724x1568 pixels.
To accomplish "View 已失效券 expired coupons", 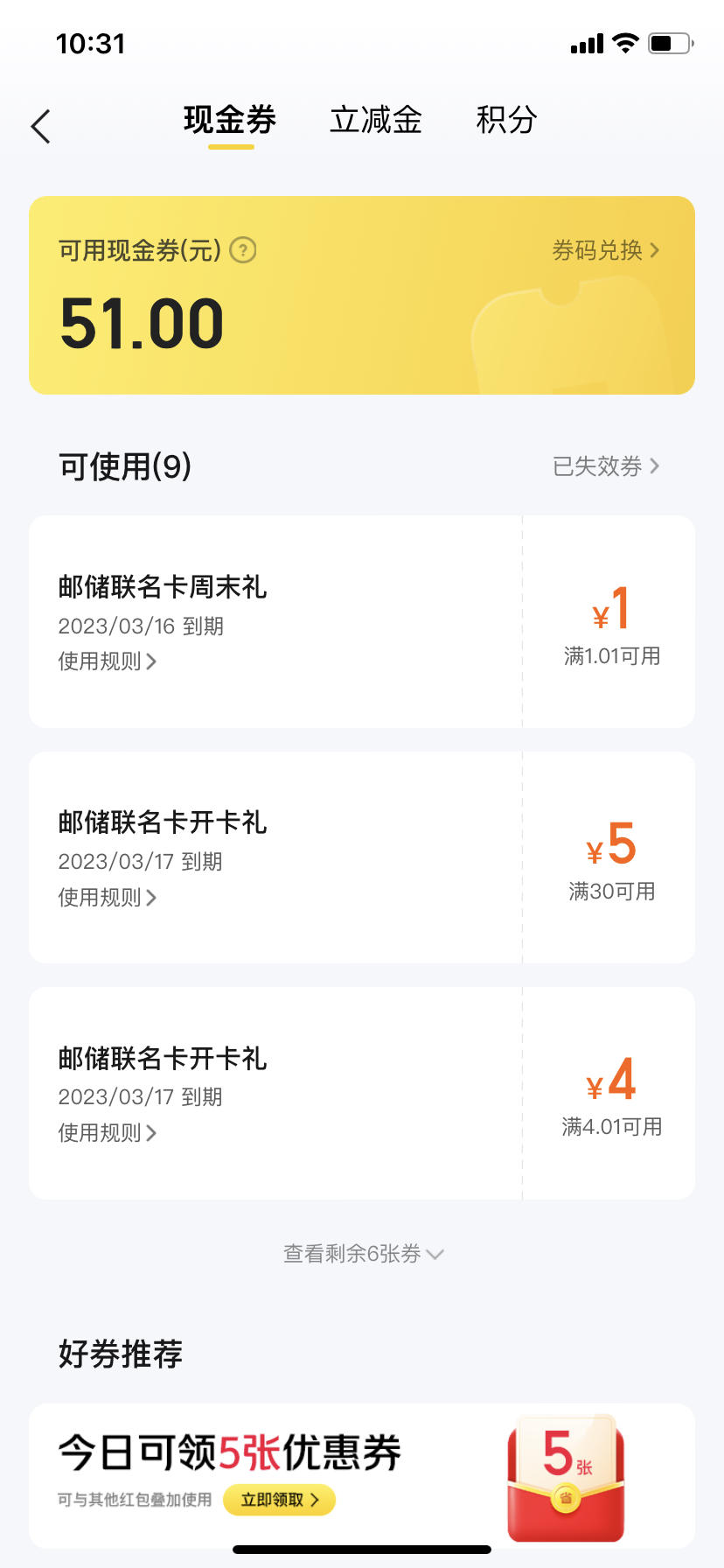I will 605,466.
